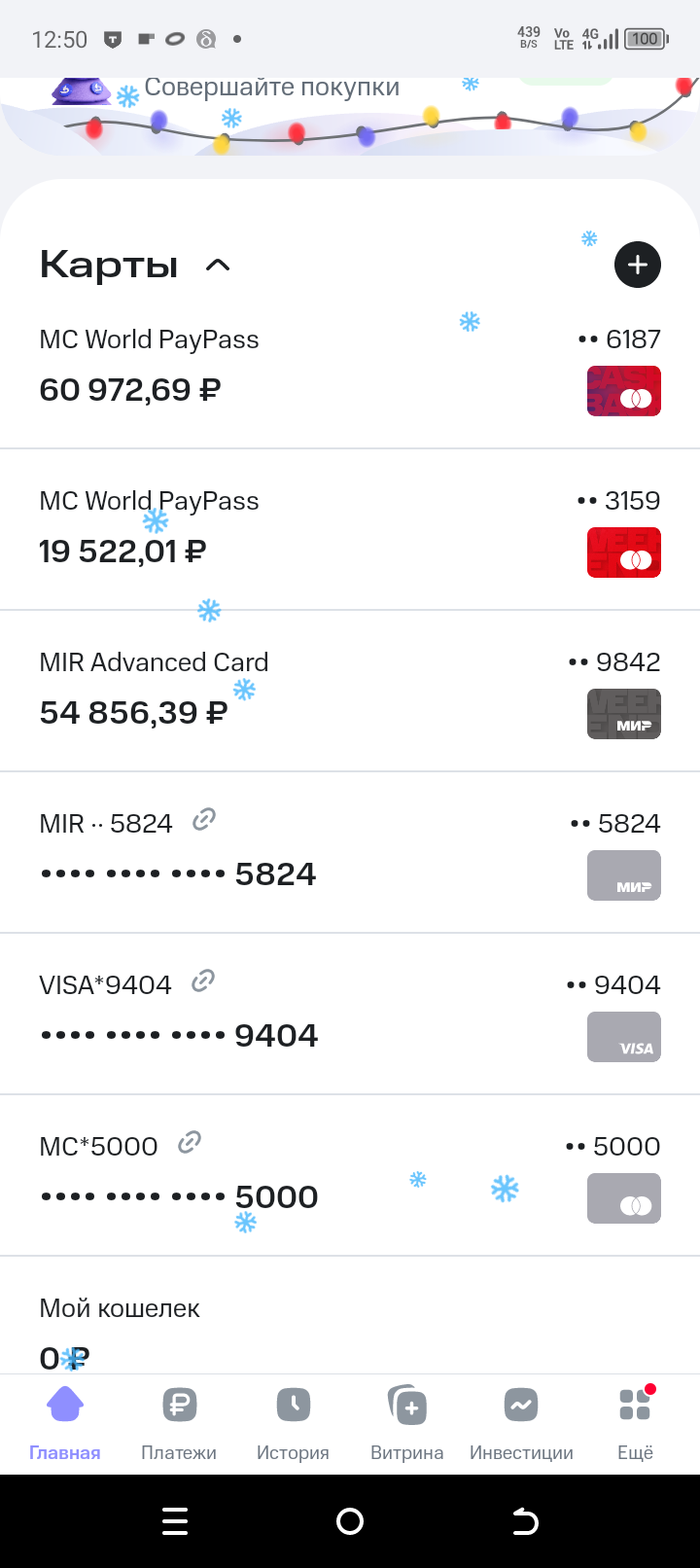
Task: Tap the system back button
Action: 525,1521
